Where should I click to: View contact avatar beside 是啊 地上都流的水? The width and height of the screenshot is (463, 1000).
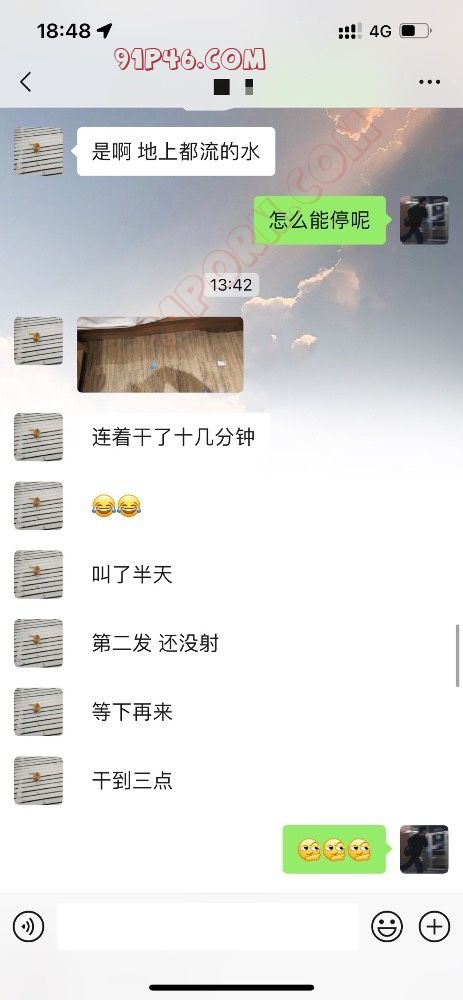(x=38, y=151)
